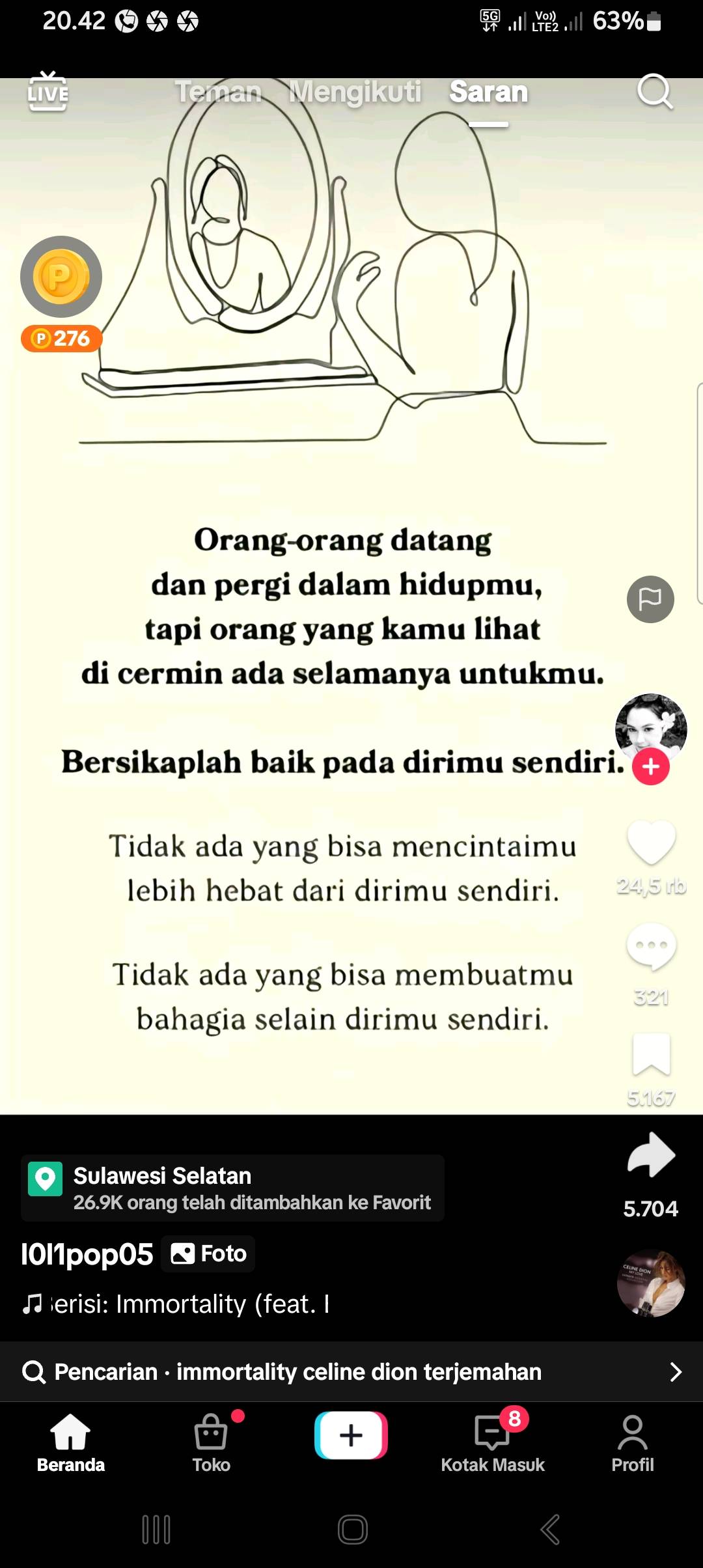Screen dimensions: 703x1568
Task: Create a new post with plus button
Action: (351, 1435)
